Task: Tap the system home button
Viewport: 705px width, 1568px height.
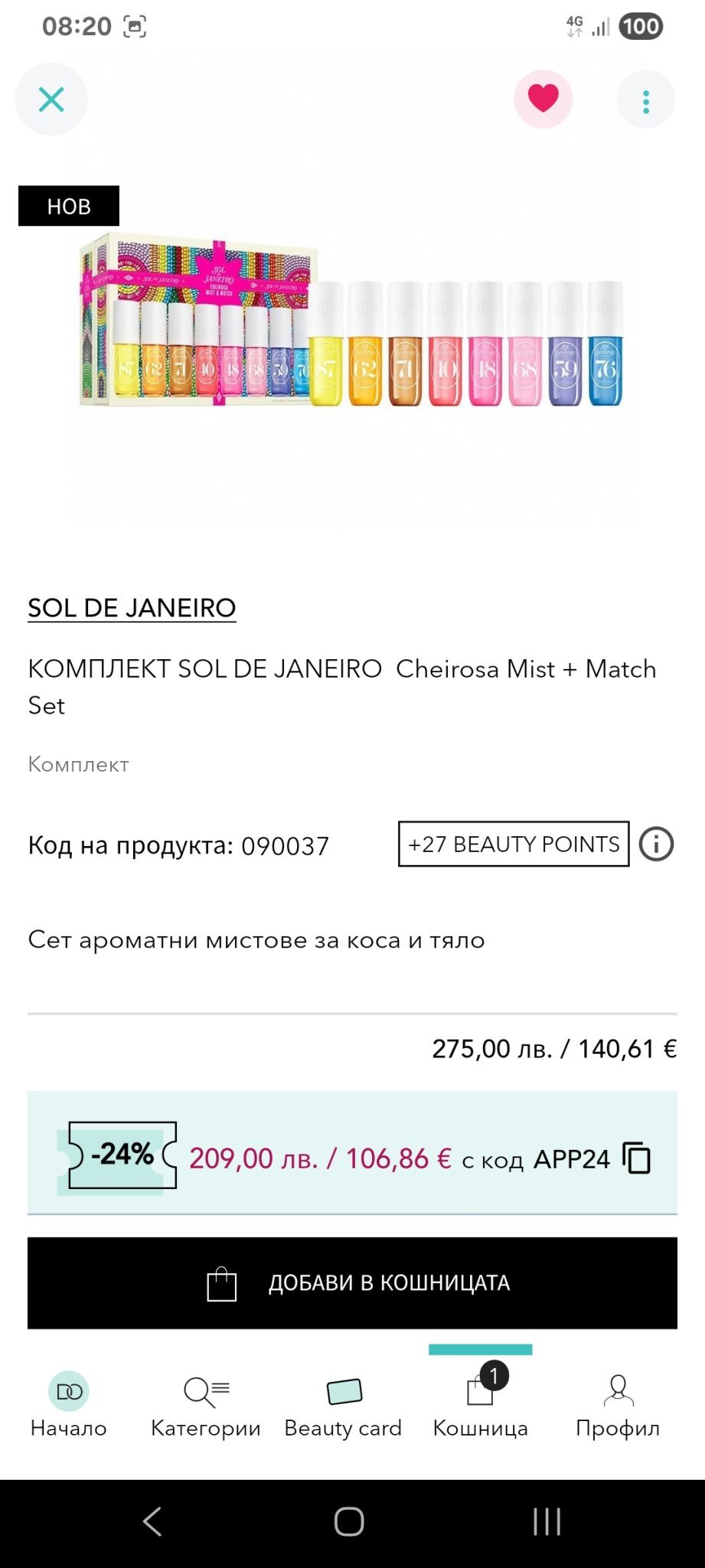Action: (349, 1521)
